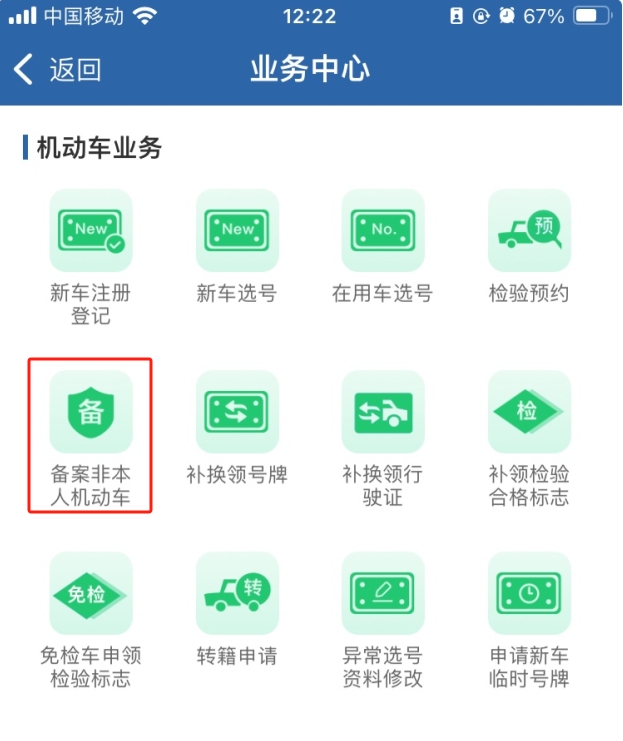Start 转籍申请 application

[x=237, y=594]
